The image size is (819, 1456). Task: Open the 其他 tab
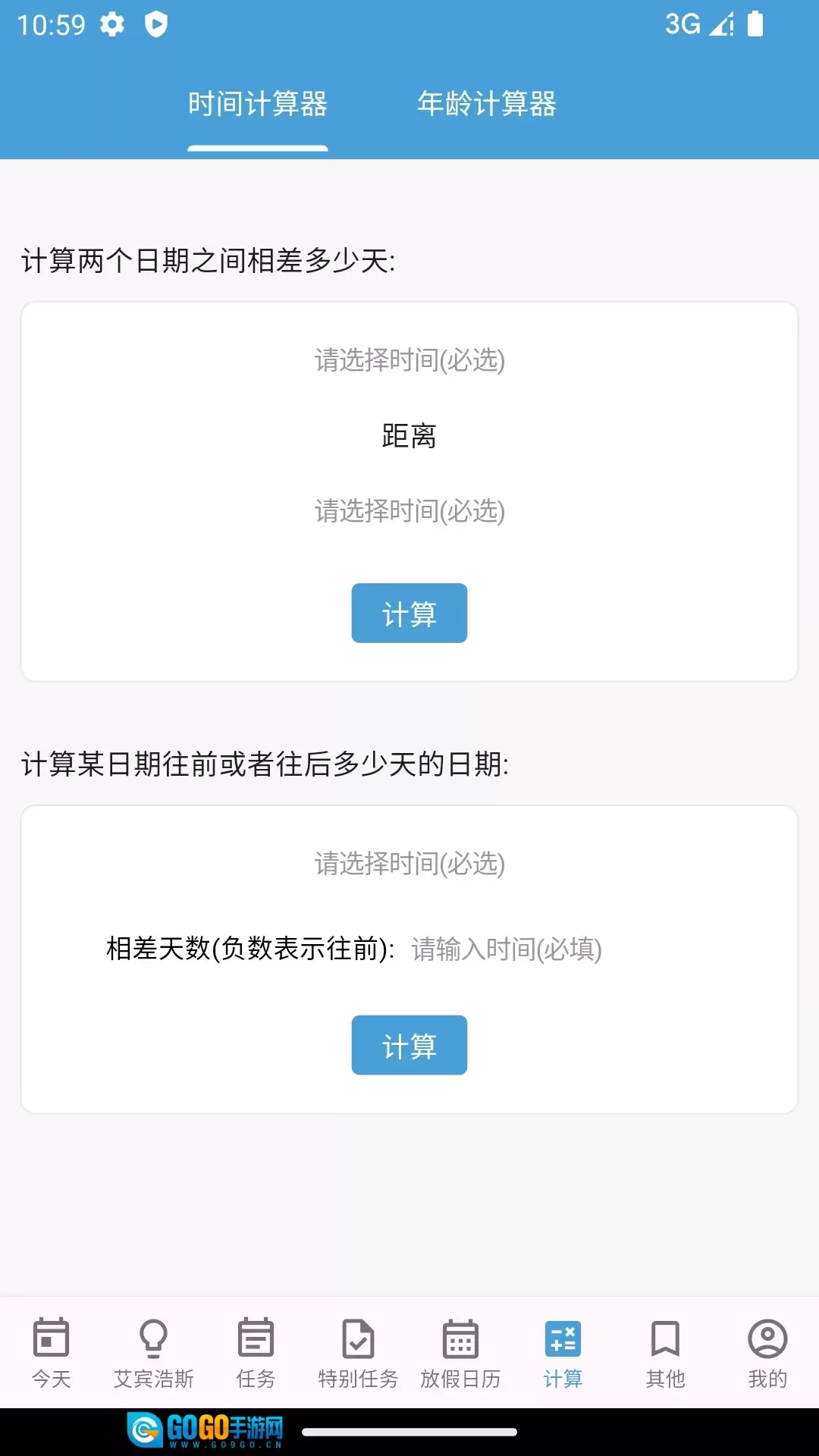coord(665,1354)
